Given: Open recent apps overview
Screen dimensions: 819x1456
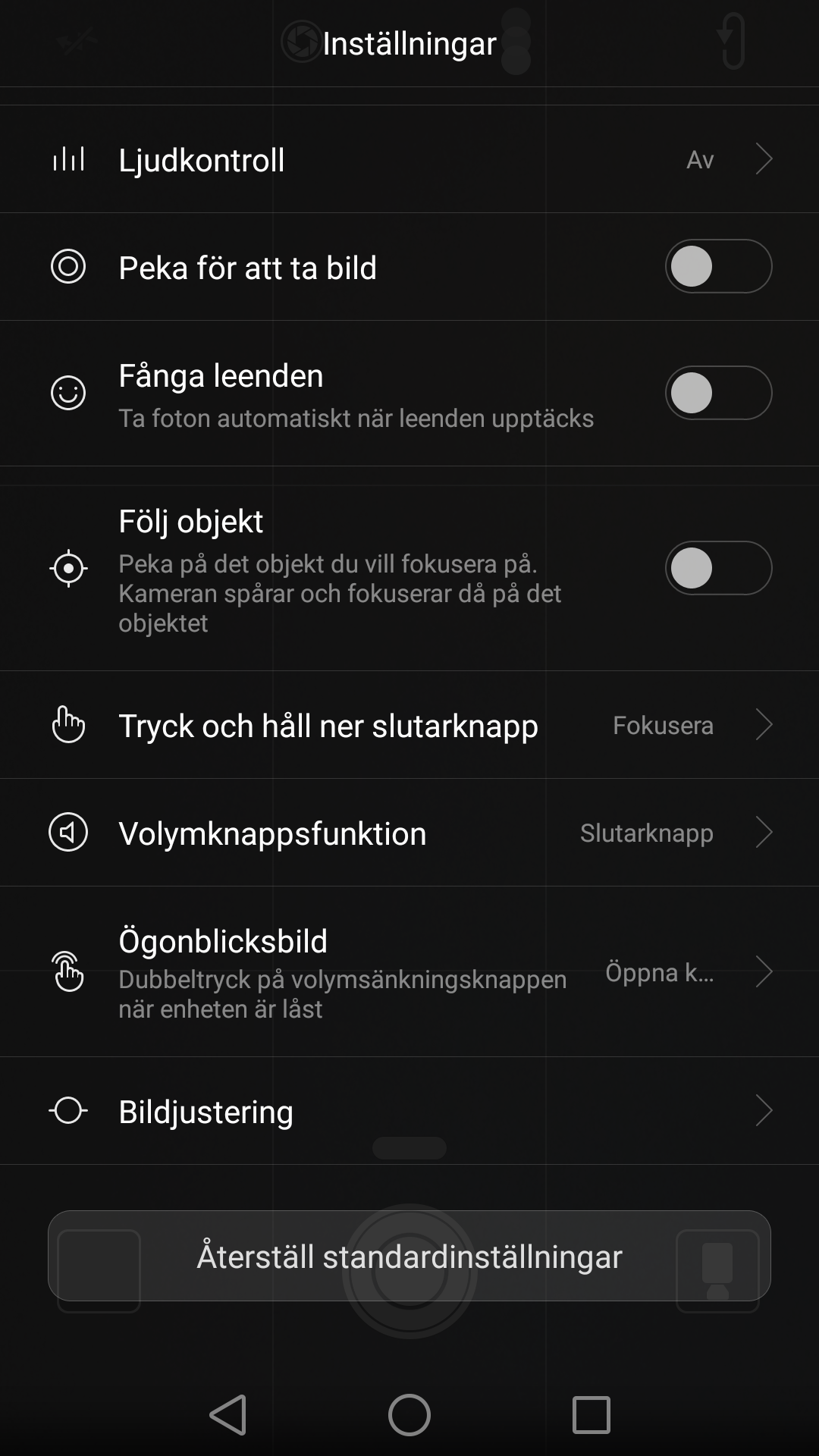Looking at the screenshot, I should coord(591,1415).
